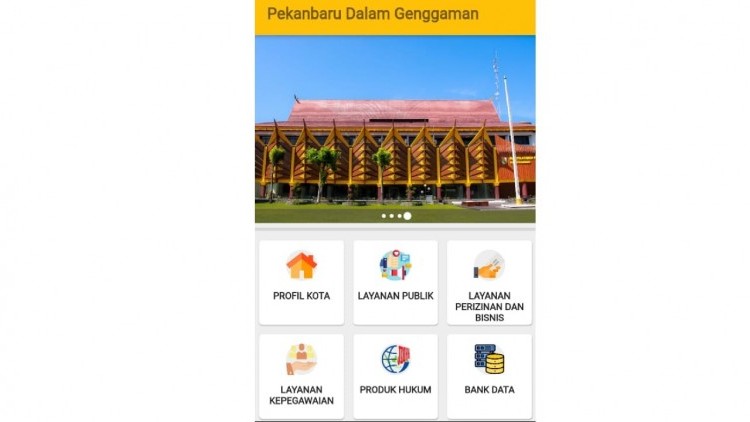Open Layanan Perizinan dan Bisnis
The height and width of the screenshot is (422, 750).
pos(489,283)
